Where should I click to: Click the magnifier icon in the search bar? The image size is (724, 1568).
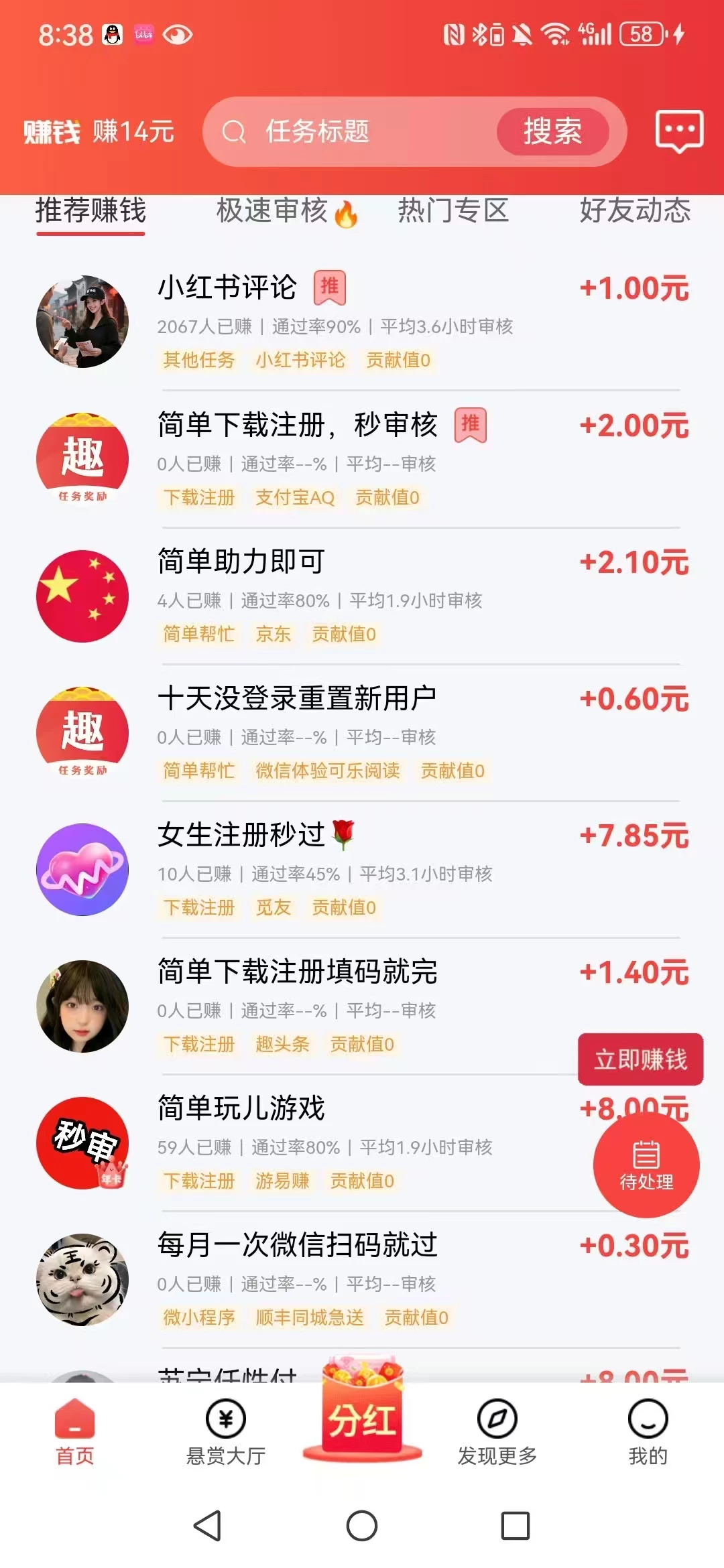point(233,132)
